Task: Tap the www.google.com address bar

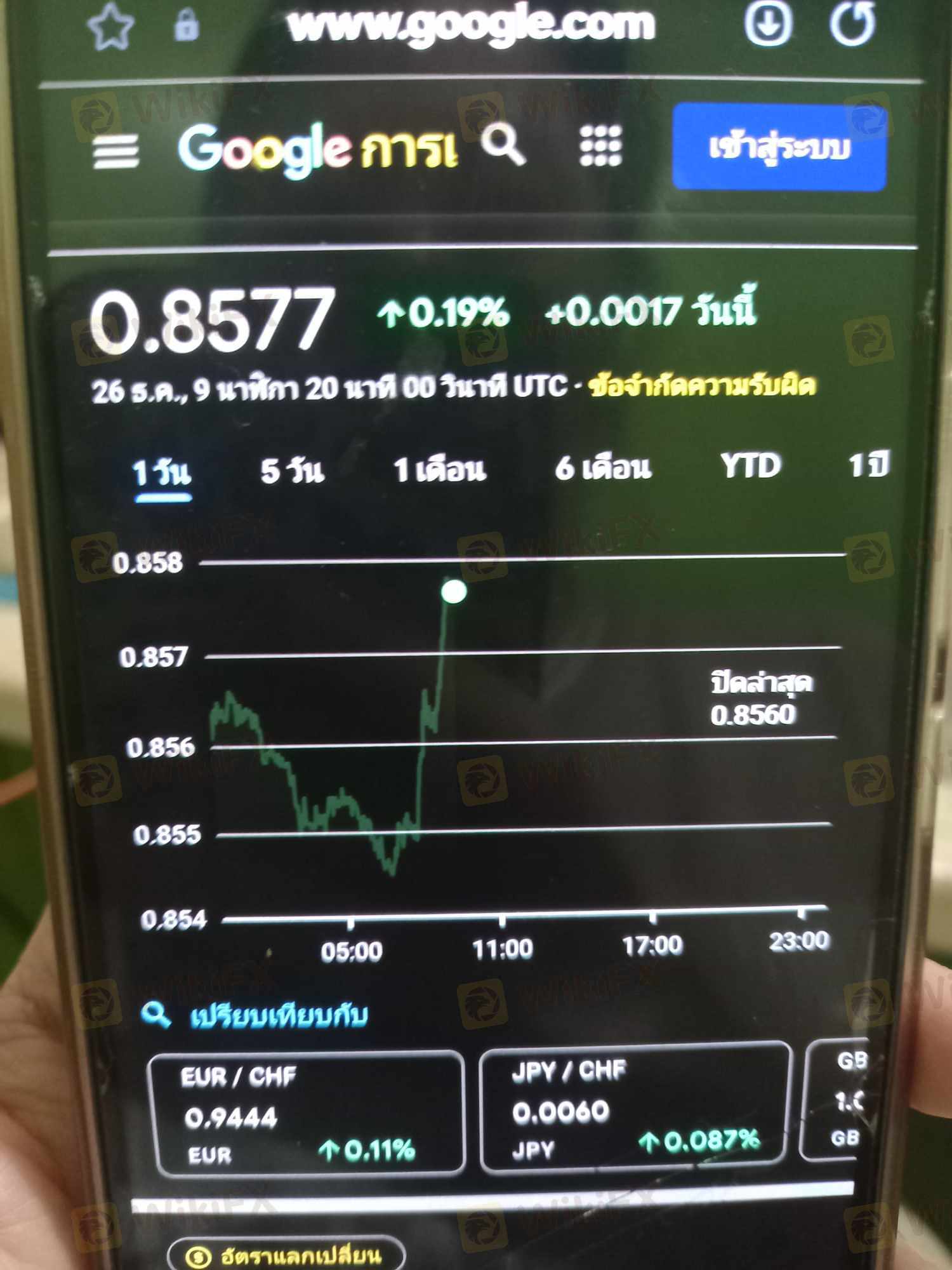Action: click(x=471, y=25)
